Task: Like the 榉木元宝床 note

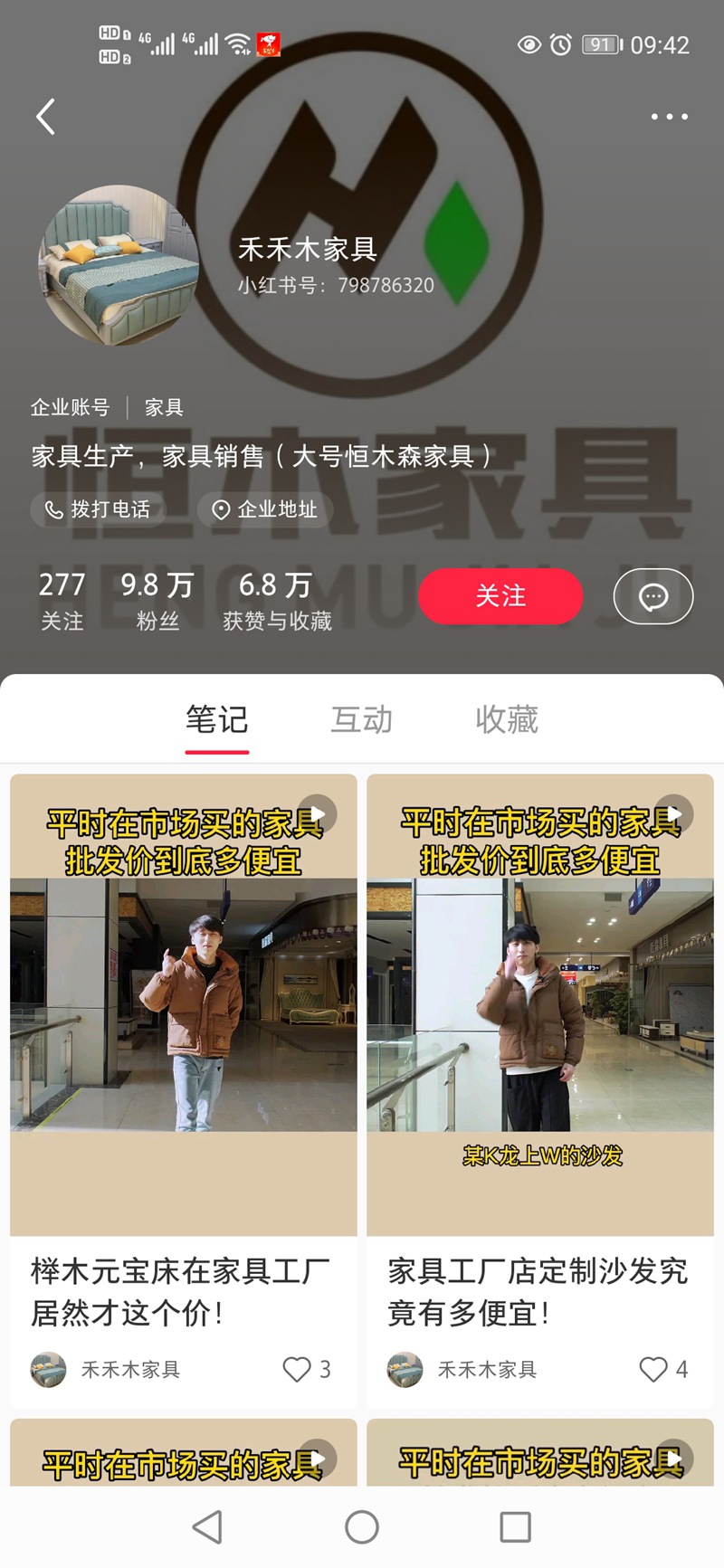Action: pyautogui.click(x=298, y=1369)
